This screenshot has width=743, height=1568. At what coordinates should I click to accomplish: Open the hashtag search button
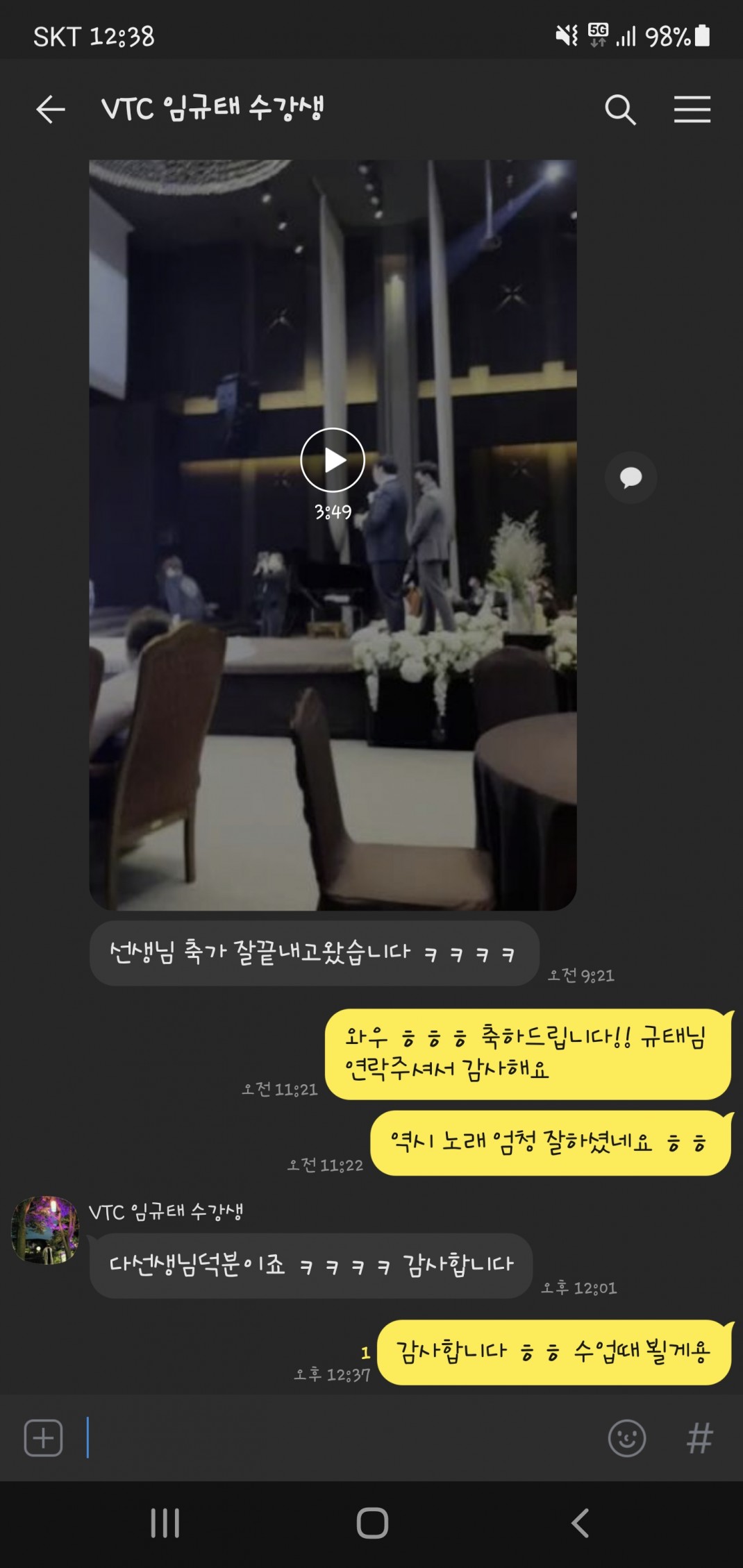click(699, 1438)
